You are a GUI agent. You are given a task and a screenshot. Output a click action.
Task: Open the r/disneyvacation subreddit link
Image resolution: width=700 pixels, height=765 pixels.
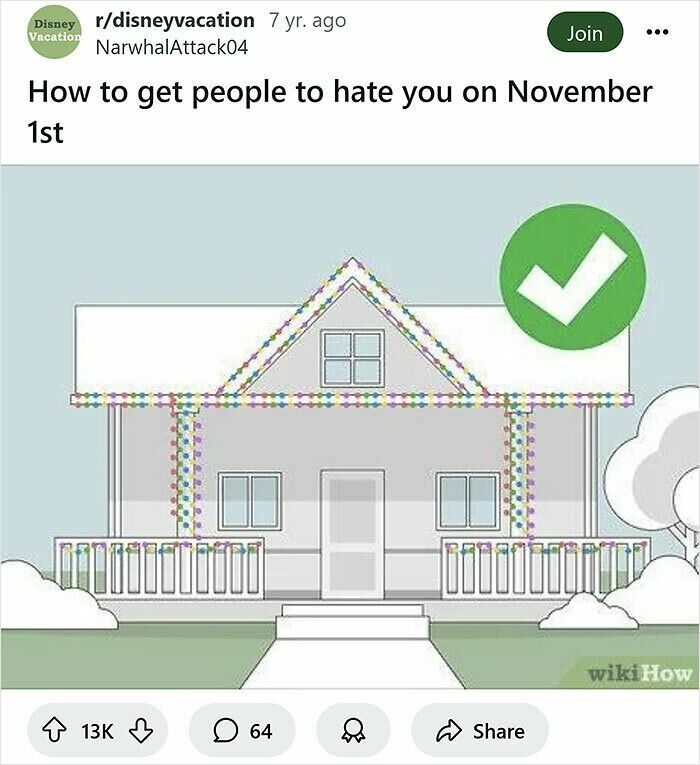click(174, 21)
